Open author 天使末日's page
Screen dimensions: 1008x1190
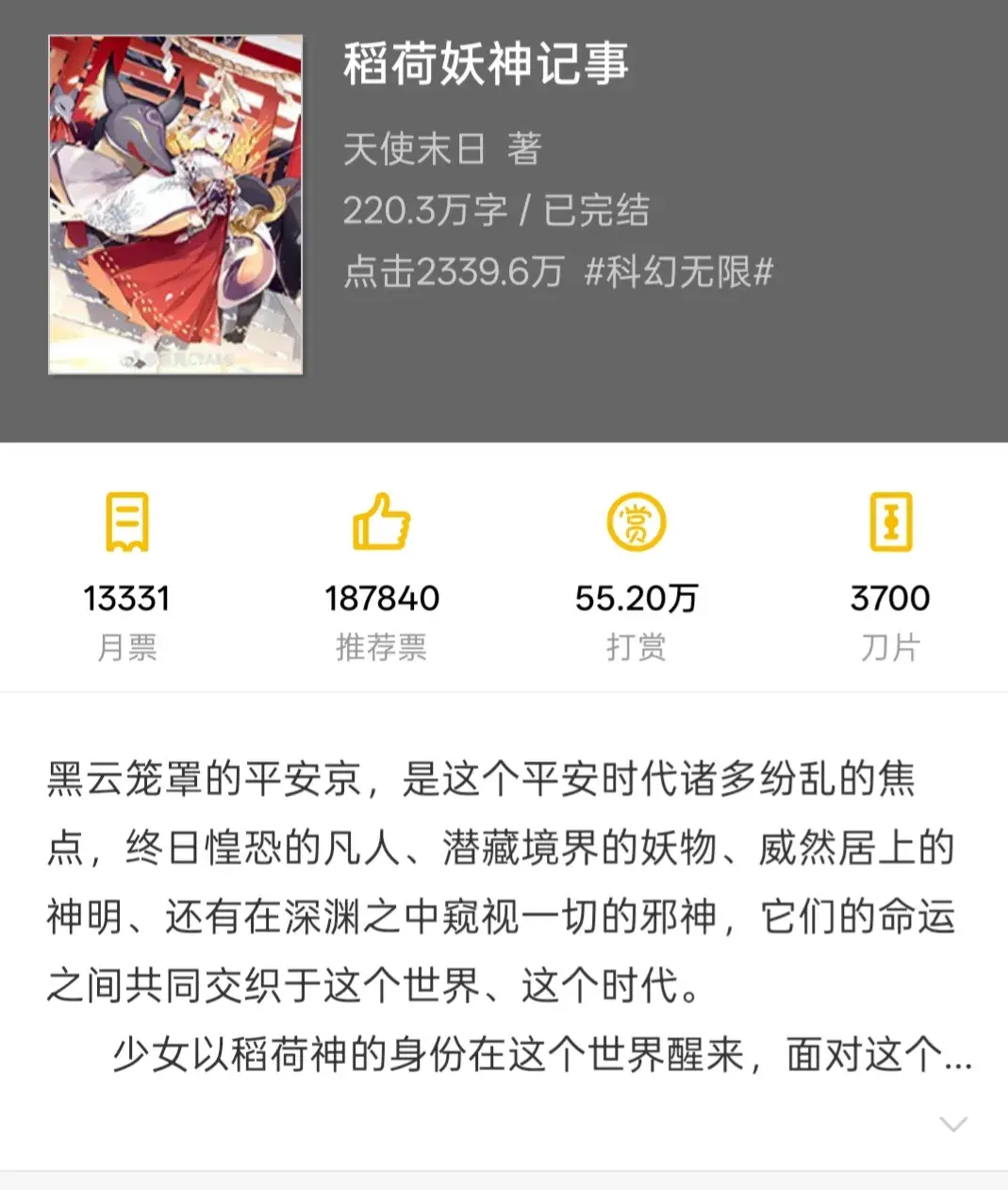414,149
